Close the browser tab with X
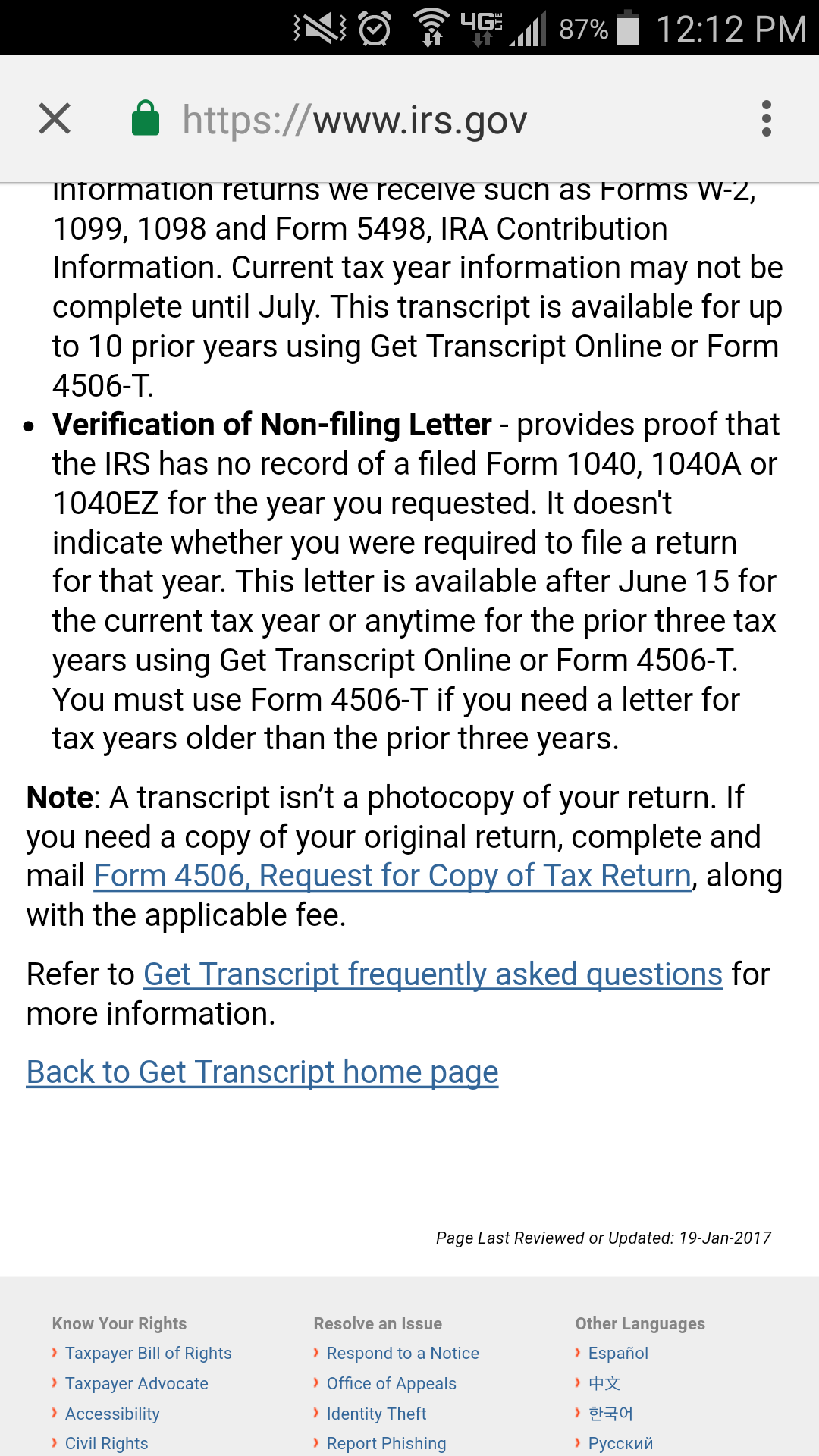This screenshot has height=1456, width=819. click(55, 119)
